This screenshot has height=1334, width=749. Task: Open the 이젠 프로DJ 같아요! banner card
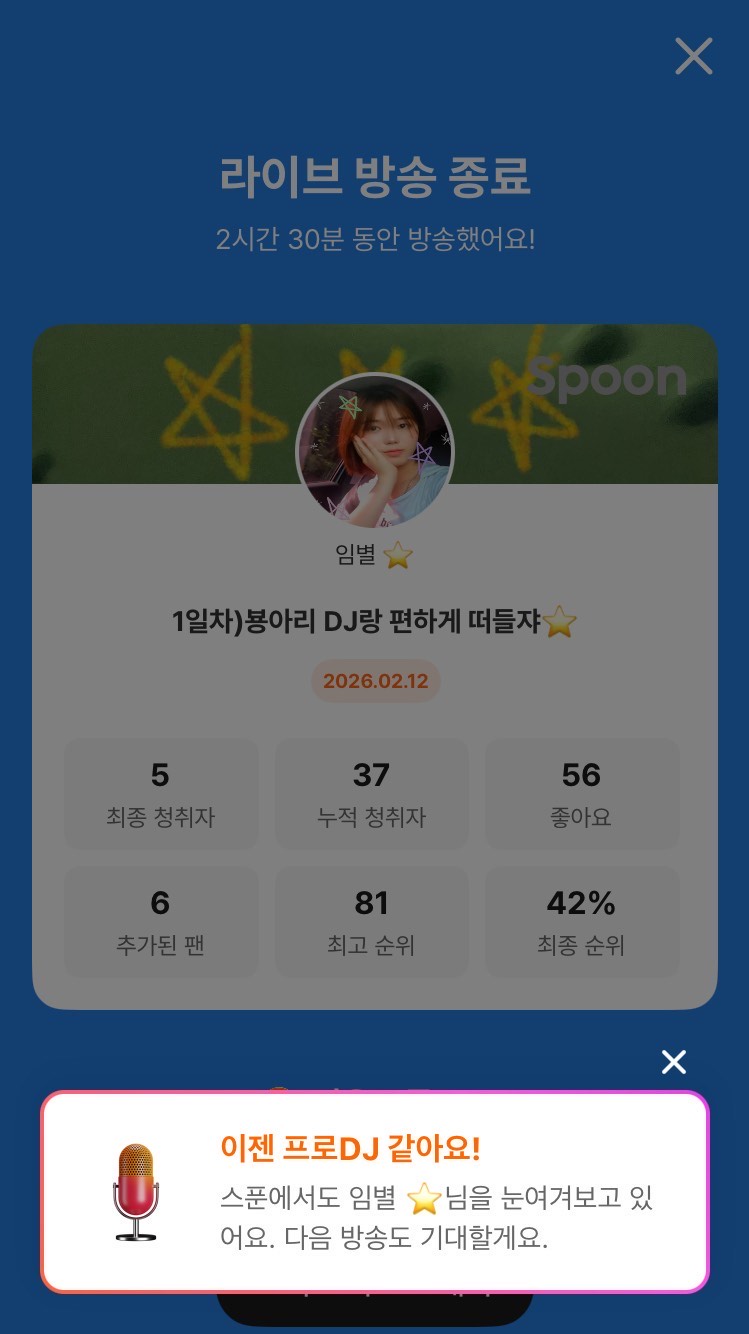(x=375, y=1192)
